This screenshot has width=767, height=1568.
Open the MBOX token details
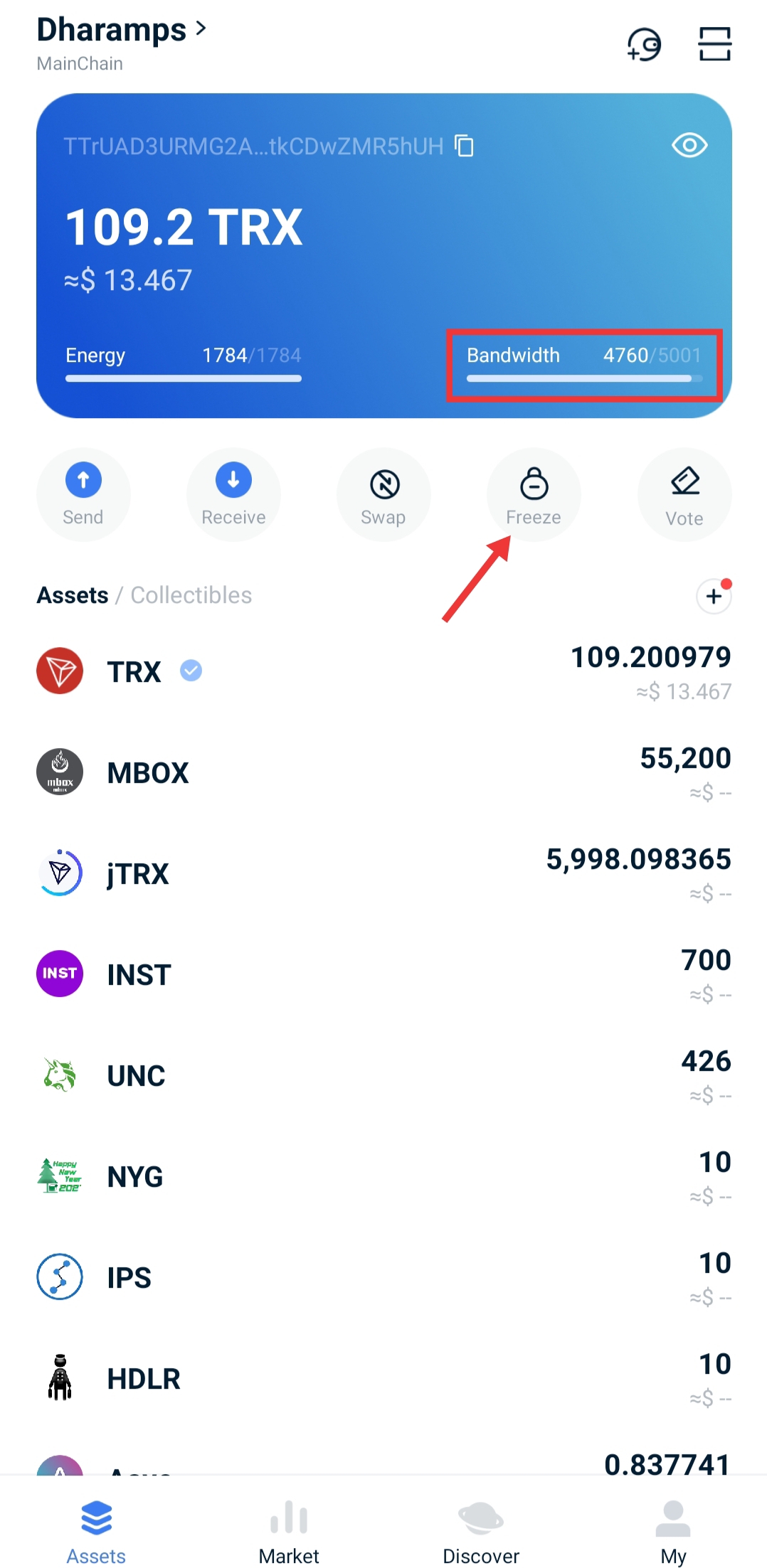(383, 772)
